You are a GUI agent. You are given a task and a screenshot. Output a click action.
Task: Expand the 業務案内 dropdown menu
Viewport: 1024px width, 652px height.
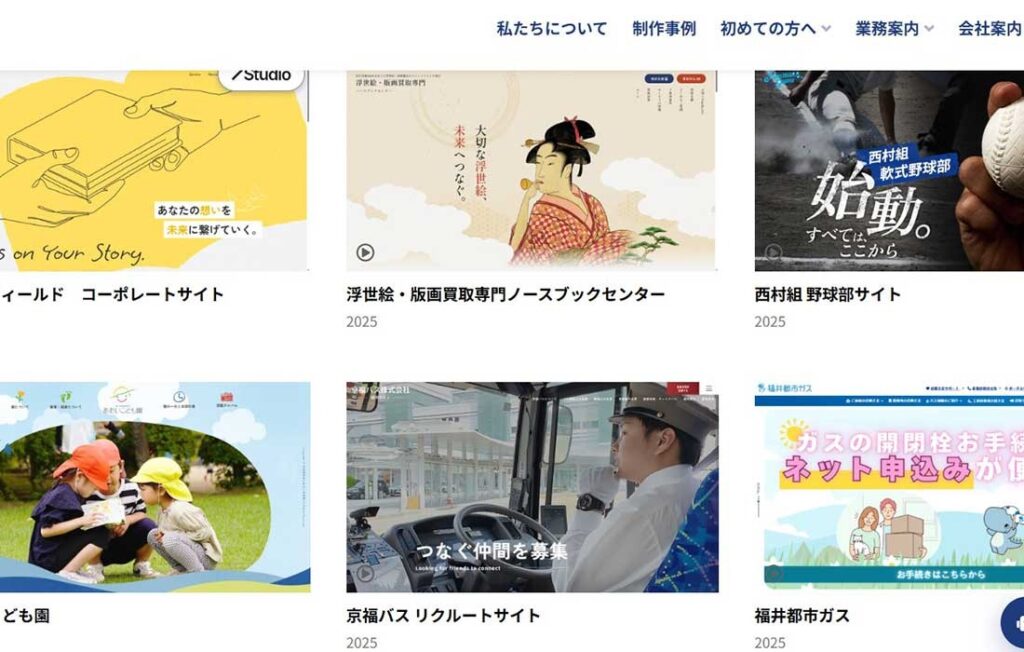[x=894, y=29]
